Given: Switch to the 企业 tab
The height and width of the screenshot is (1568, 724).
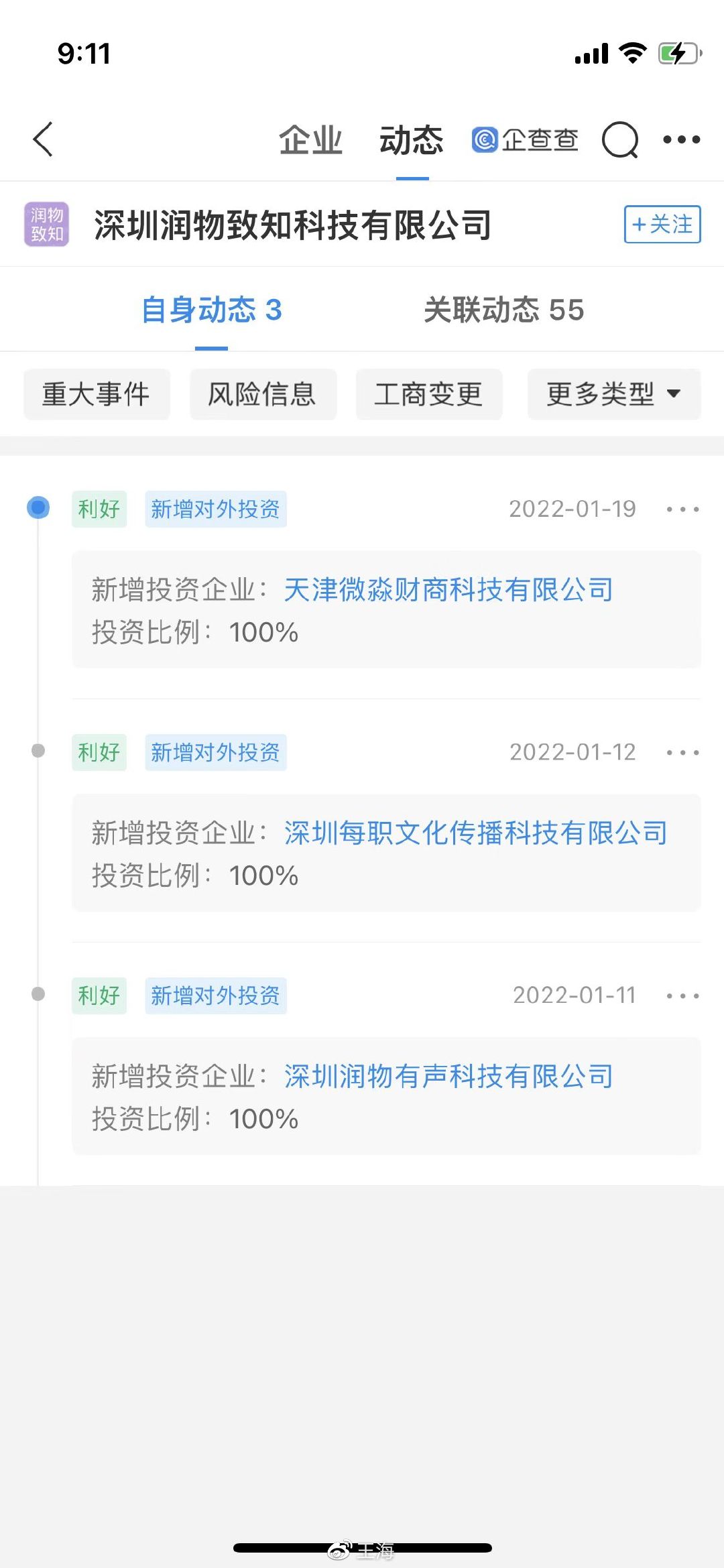Looking at the screenshot, I should coord(310,140).
